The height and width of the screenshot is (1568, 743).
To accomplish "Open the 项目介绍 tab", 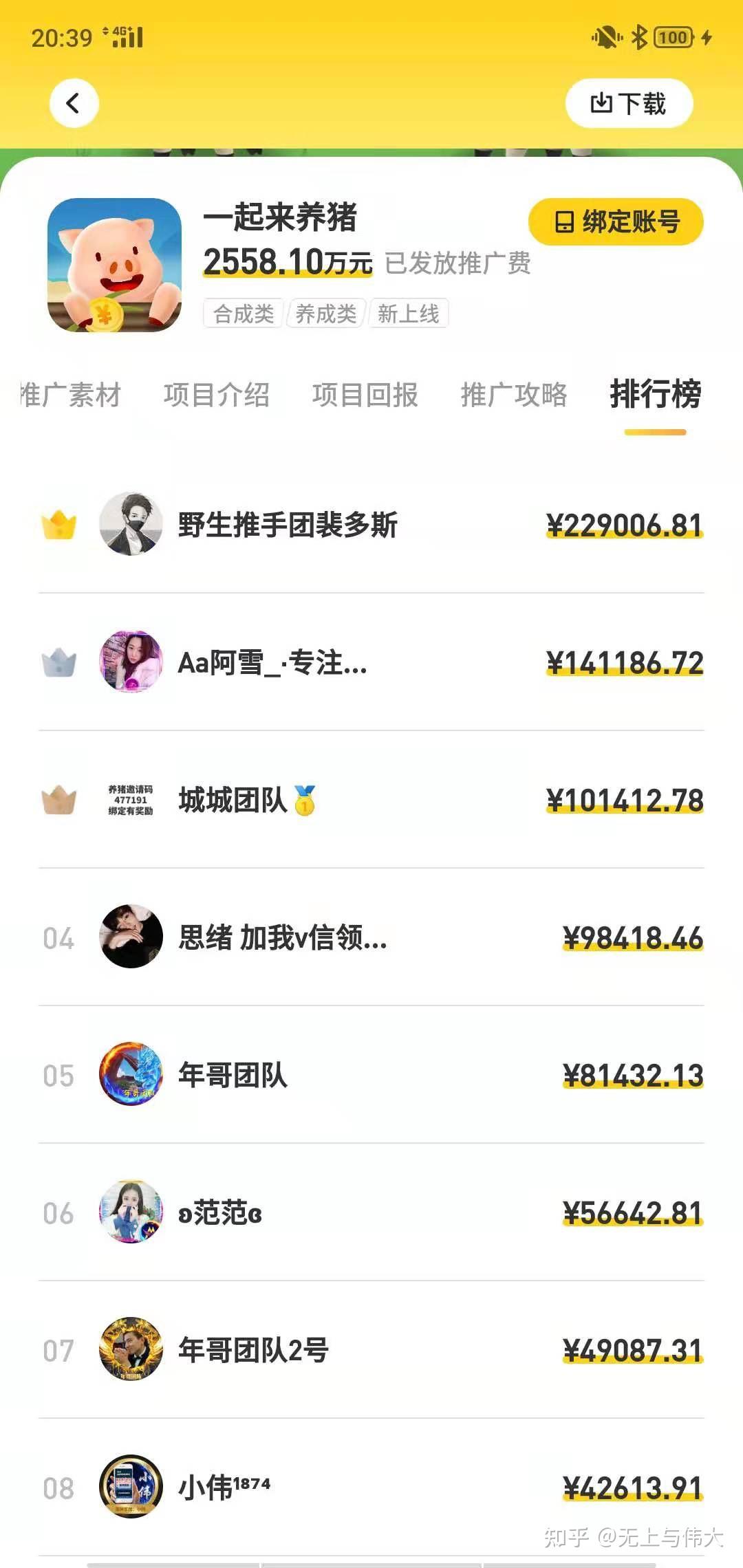I will 216,395.
